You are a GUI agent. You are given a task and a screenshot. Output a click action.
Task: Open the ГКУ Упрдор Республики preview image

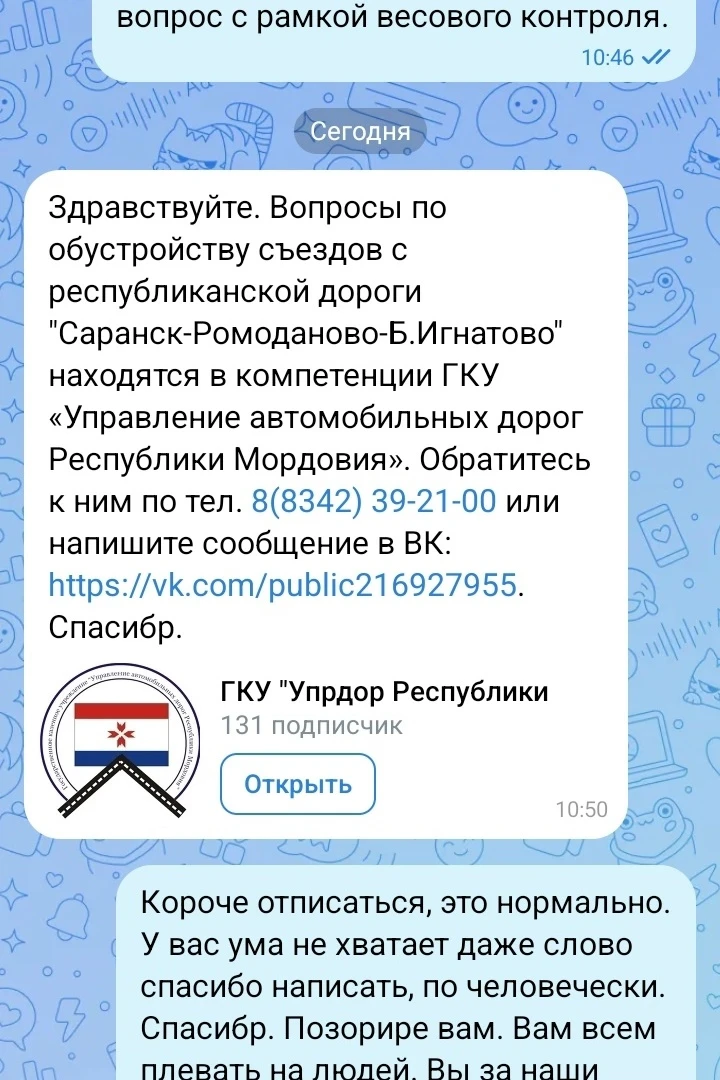pyautogui.click(x=121, y=741)
